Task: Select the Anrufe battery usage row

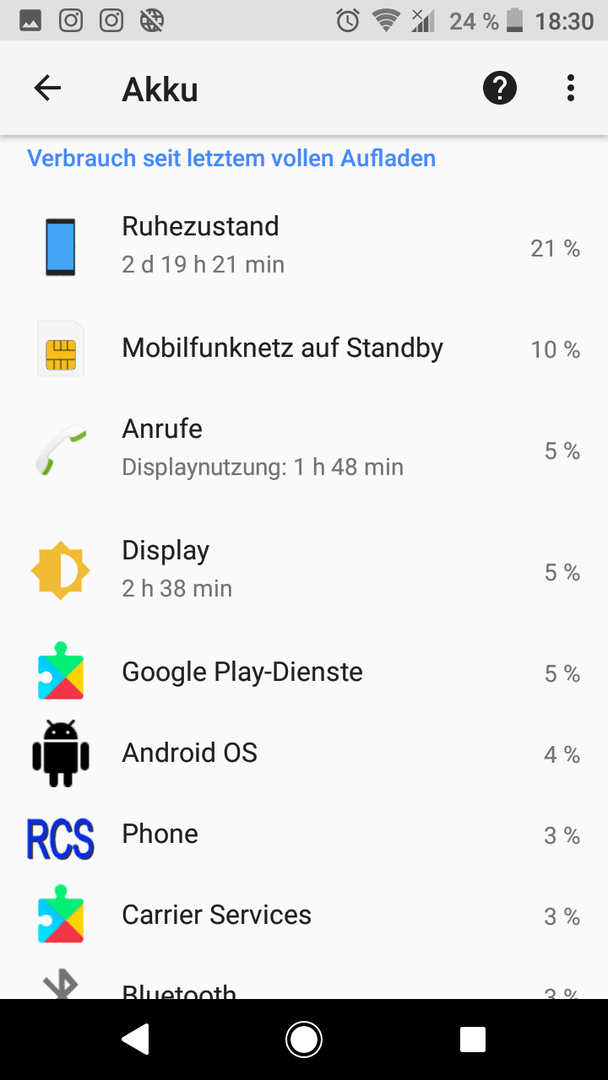Action: [x=304, y=449]
